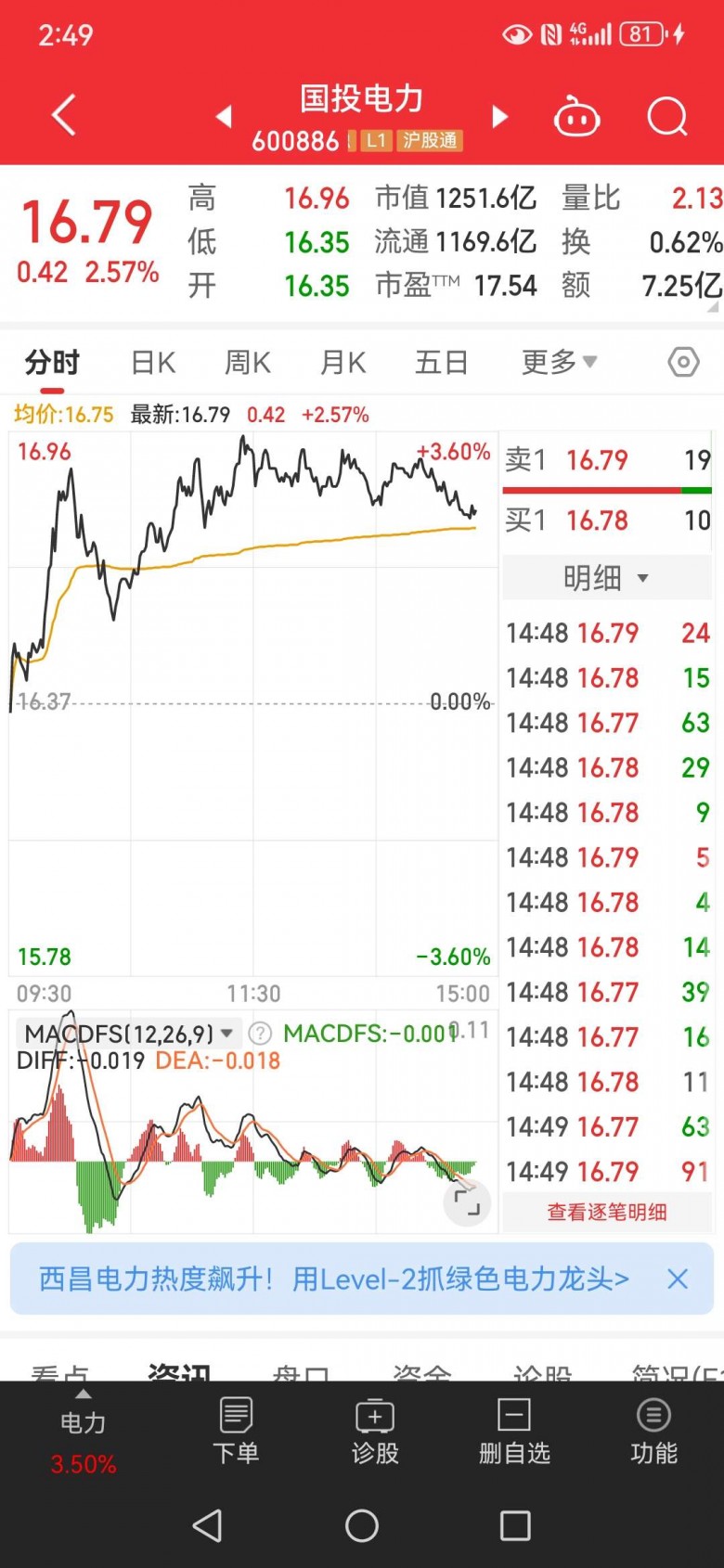
Task: Open the 西昌电力 Level-2 banner
Action: (x=334, y=1279)
